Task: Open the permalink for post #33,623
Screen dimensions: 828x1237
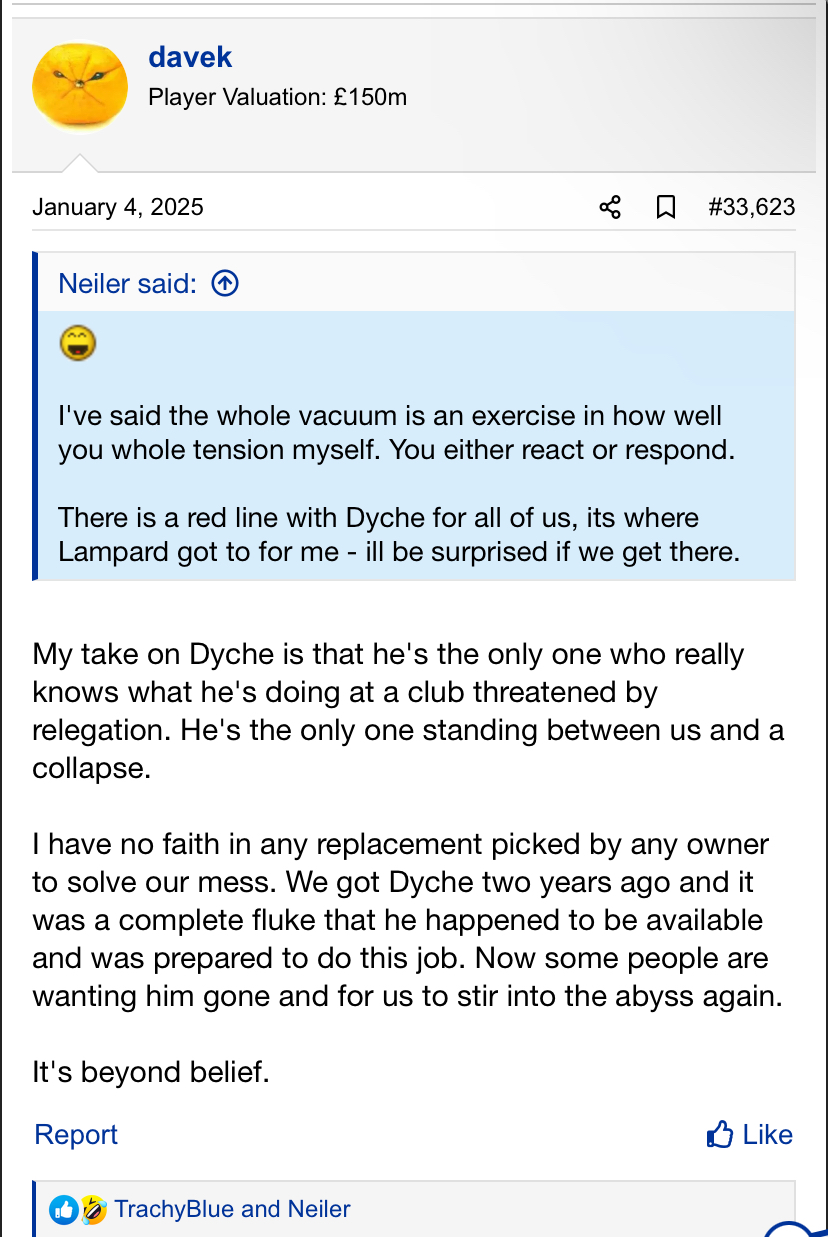Action: coord(751,207)
